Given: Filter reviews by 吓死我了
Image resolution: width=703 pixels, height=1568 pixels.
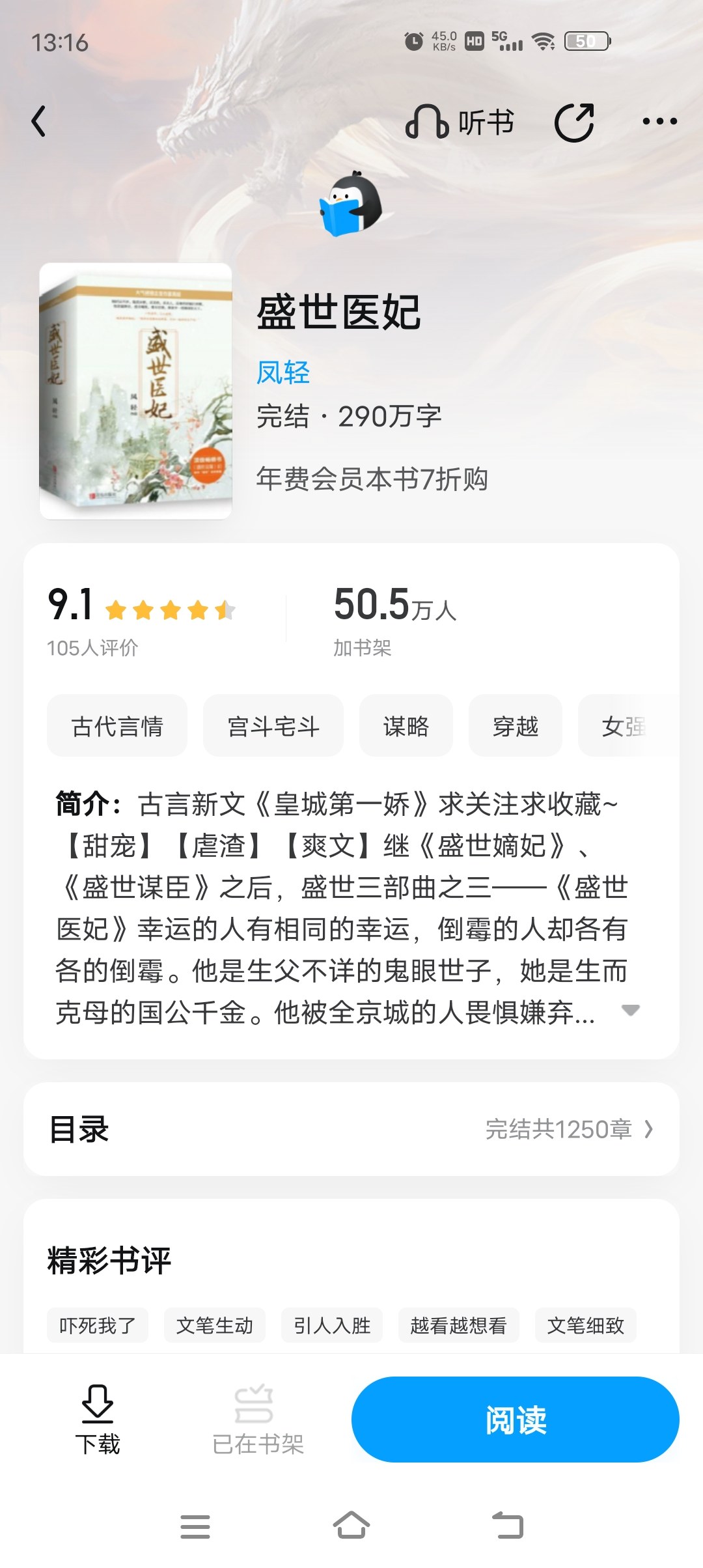Looking at the screenshot, I should coord(98,1325).
